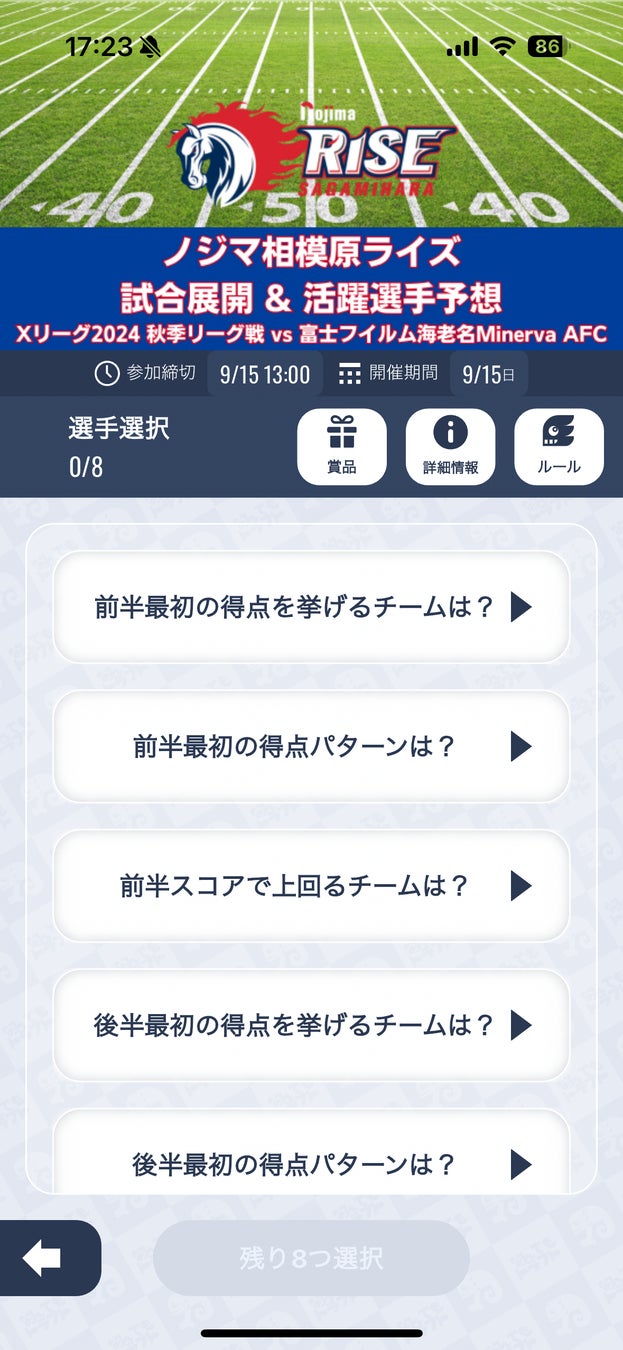Open question 前半最初の得点を挙げるチームは？

tap(311, 607)
